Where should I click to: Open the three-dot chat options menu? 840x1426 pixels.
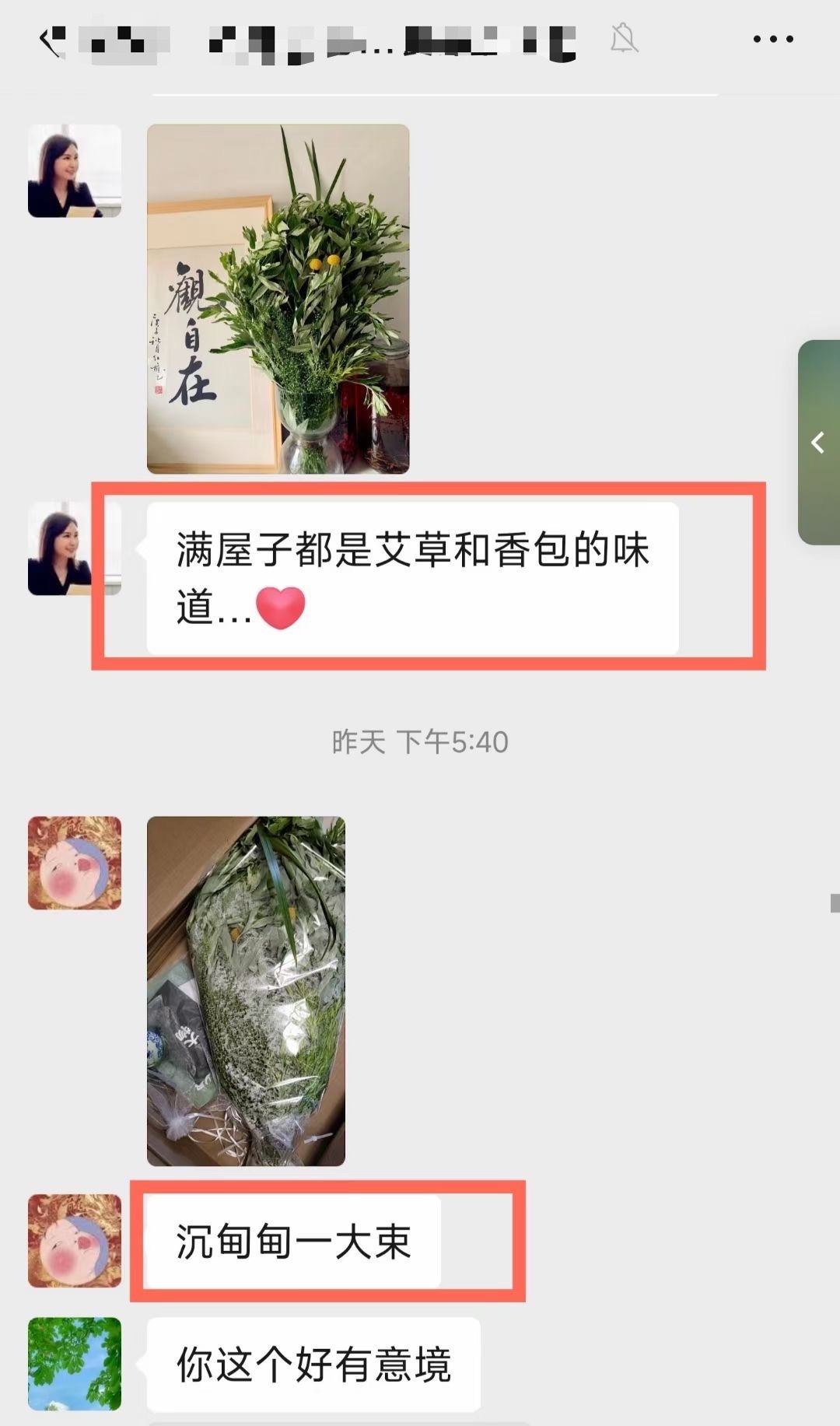773,39
